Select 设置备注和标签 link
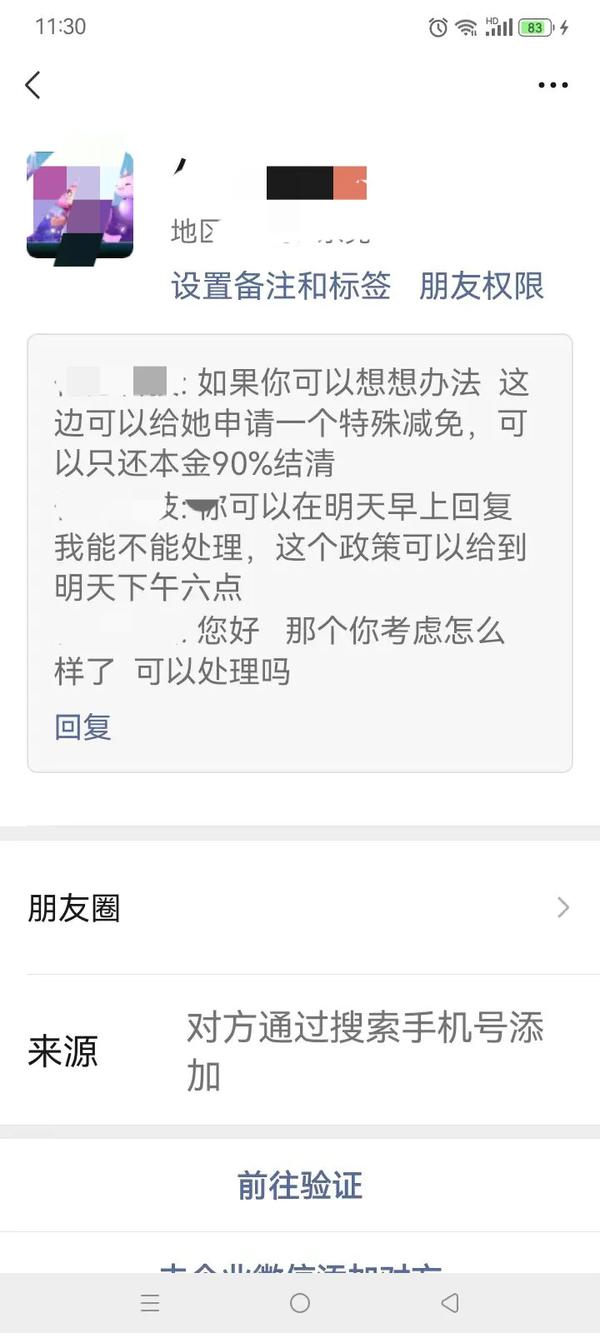Viewport: 600px width, 1333px height. point(281,286)
